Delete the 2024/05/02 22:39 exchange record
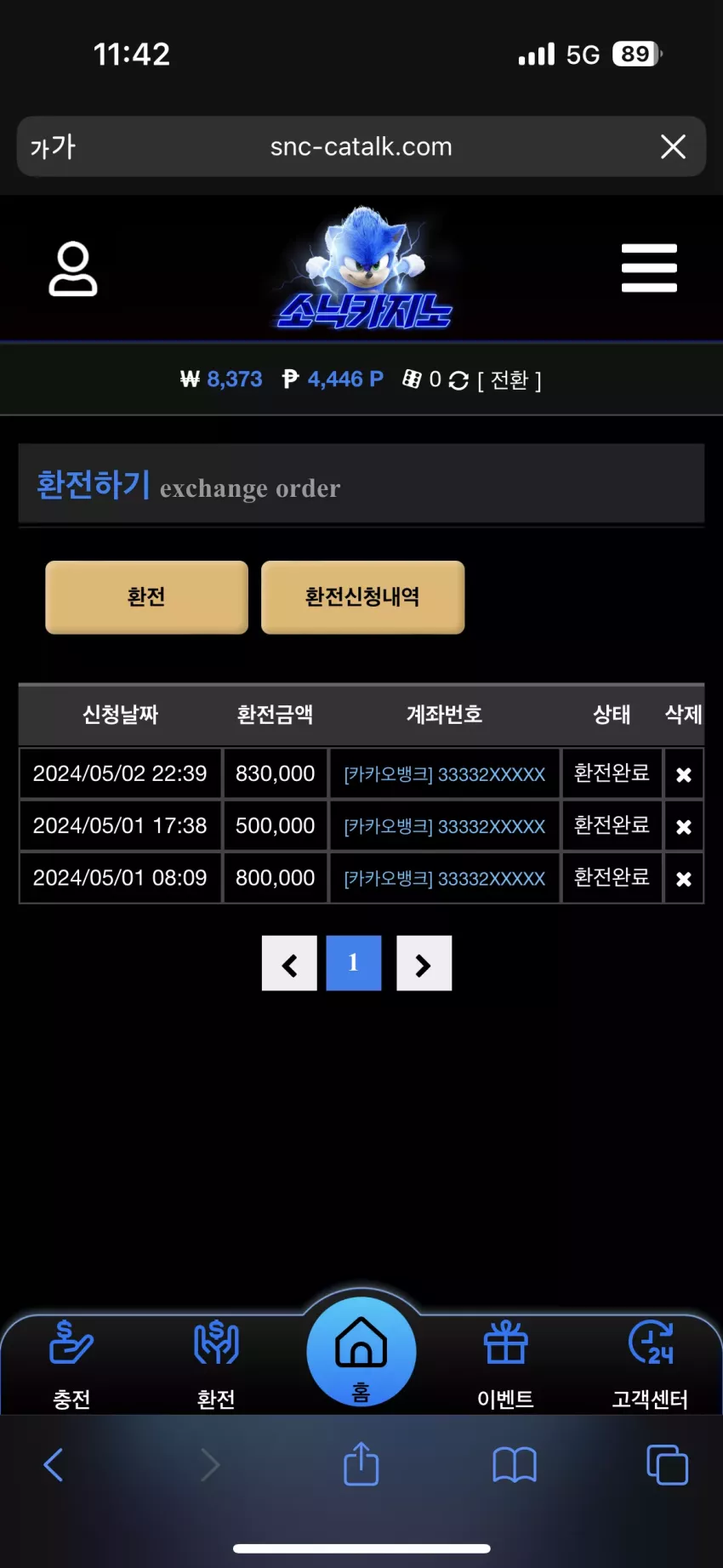 click(x=683, y=774)
